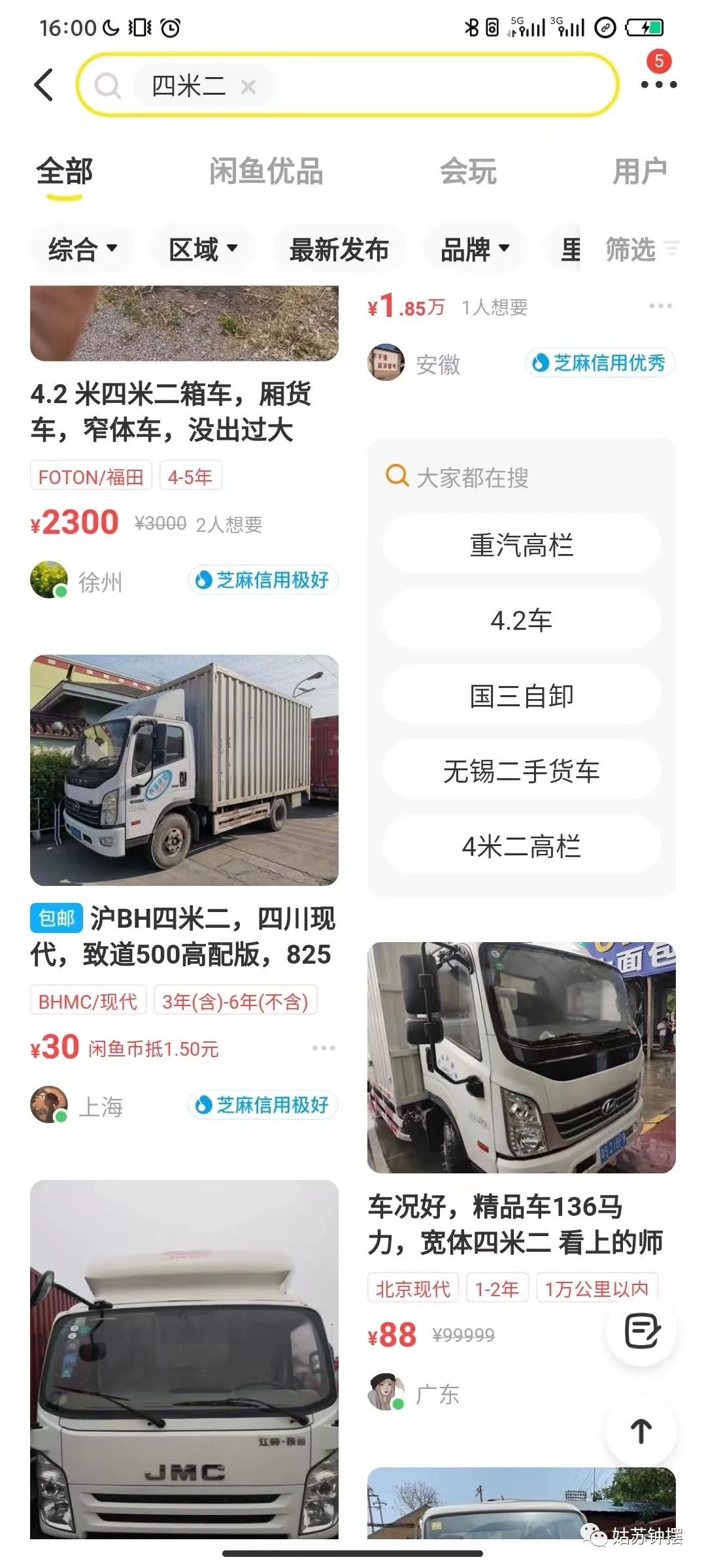706x1568 pixels.
Task: Open the 综合 sort dropdown
Action: coord(81,249)
